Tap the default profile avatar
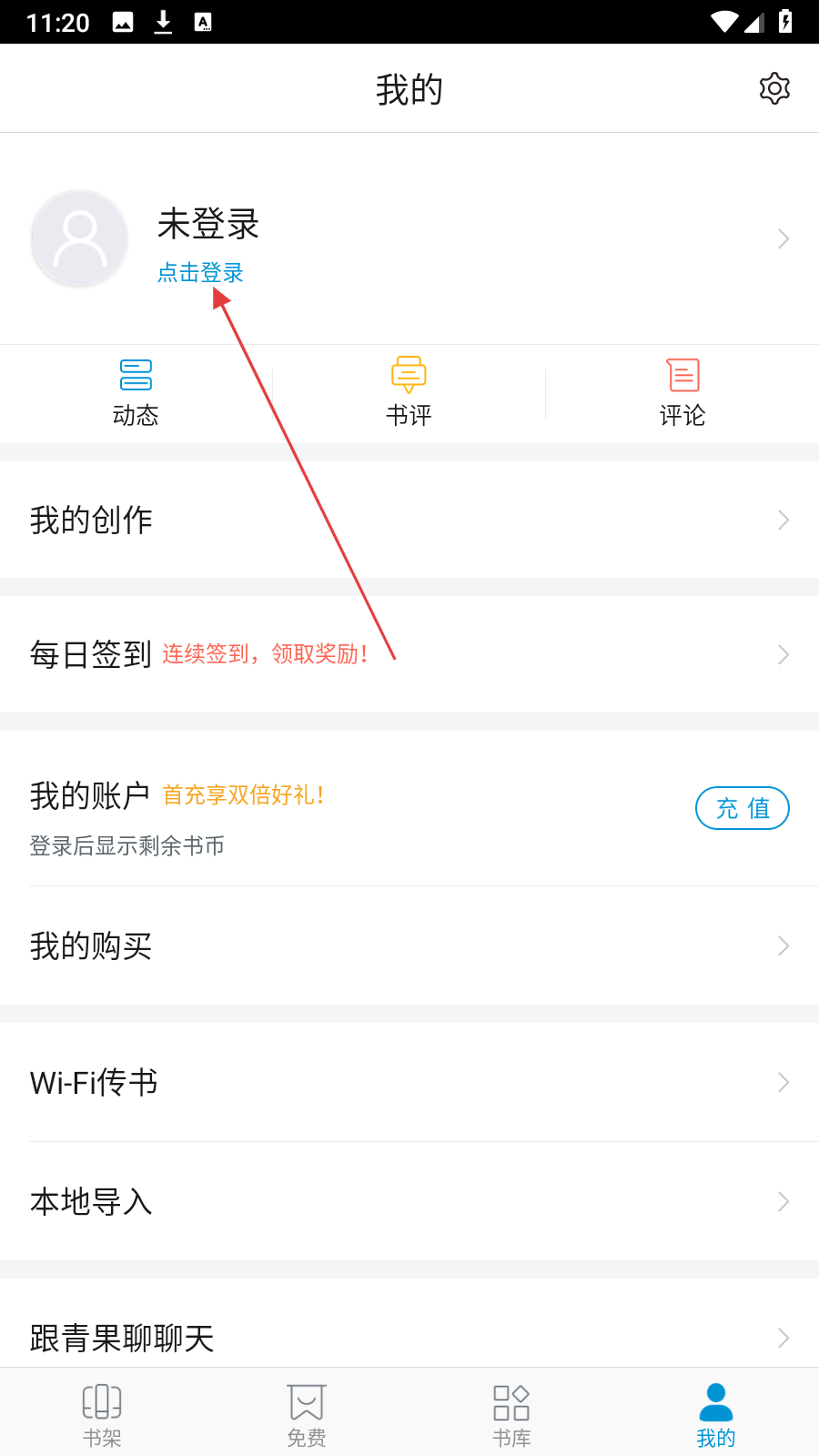The width and height of the screenshot is (819, 1456). pyautogui.click(x=80, y=238)
